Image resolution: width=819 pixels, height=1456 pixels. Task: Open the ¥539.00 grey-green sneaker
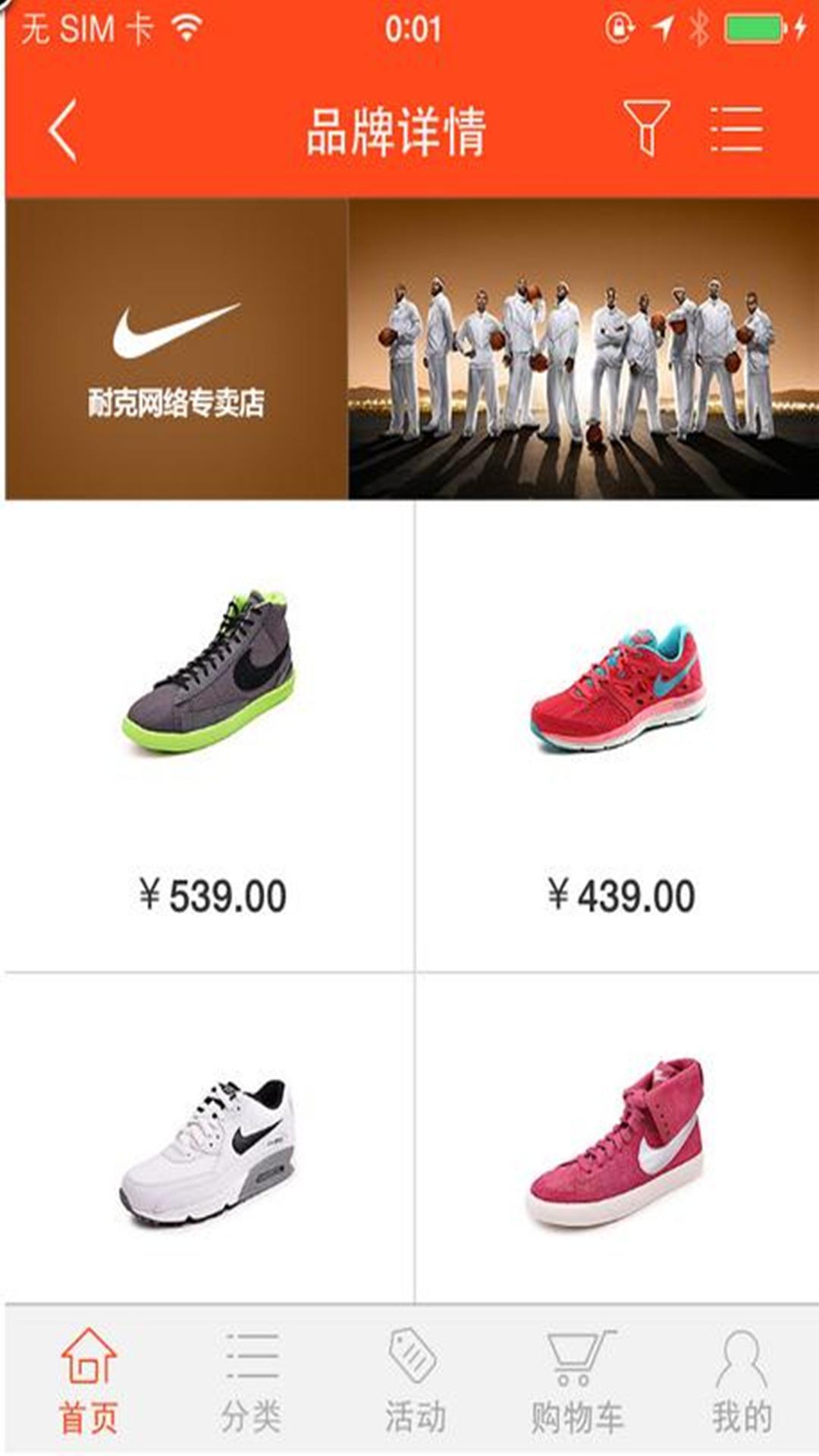(x=209, y=673)
